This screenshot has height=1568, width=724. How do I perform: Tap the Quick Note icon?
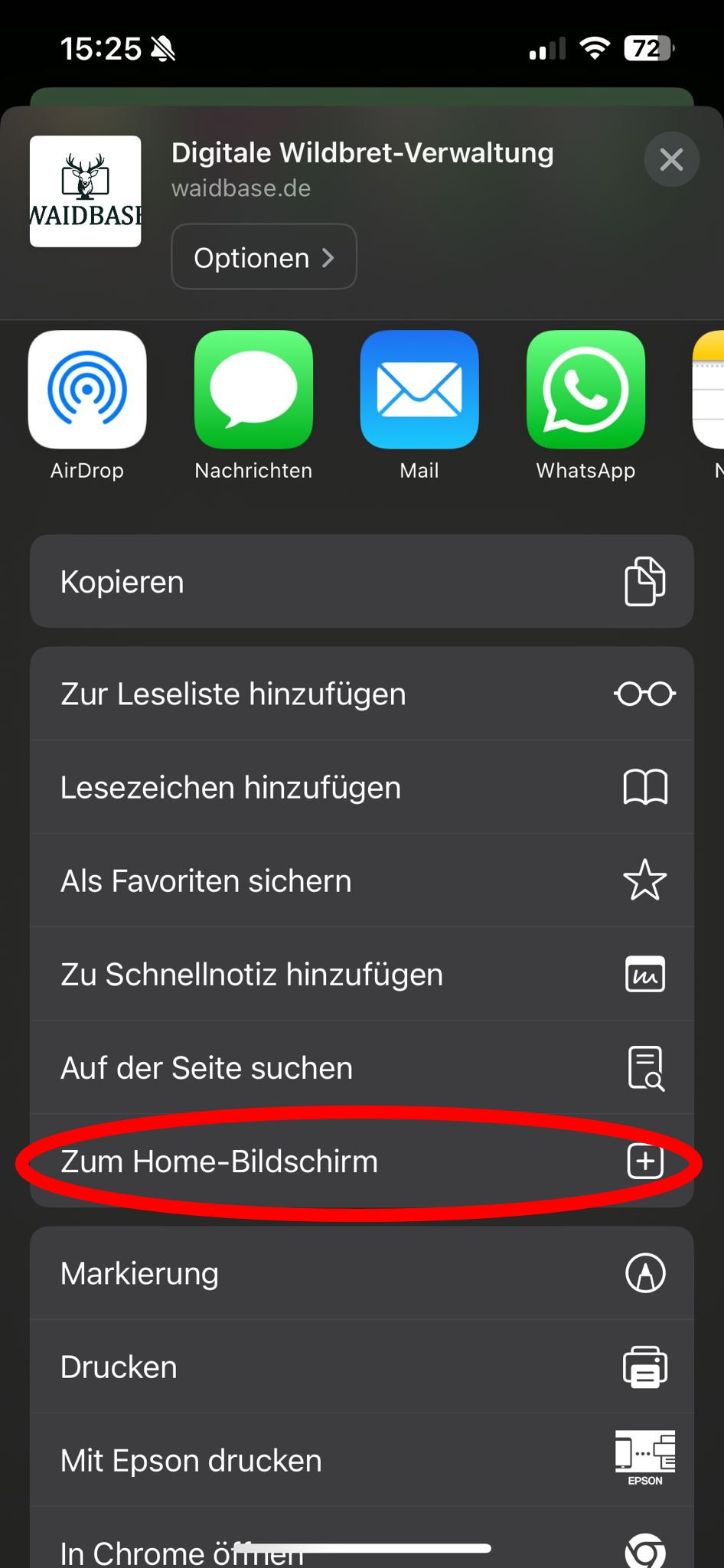[643, 973]
